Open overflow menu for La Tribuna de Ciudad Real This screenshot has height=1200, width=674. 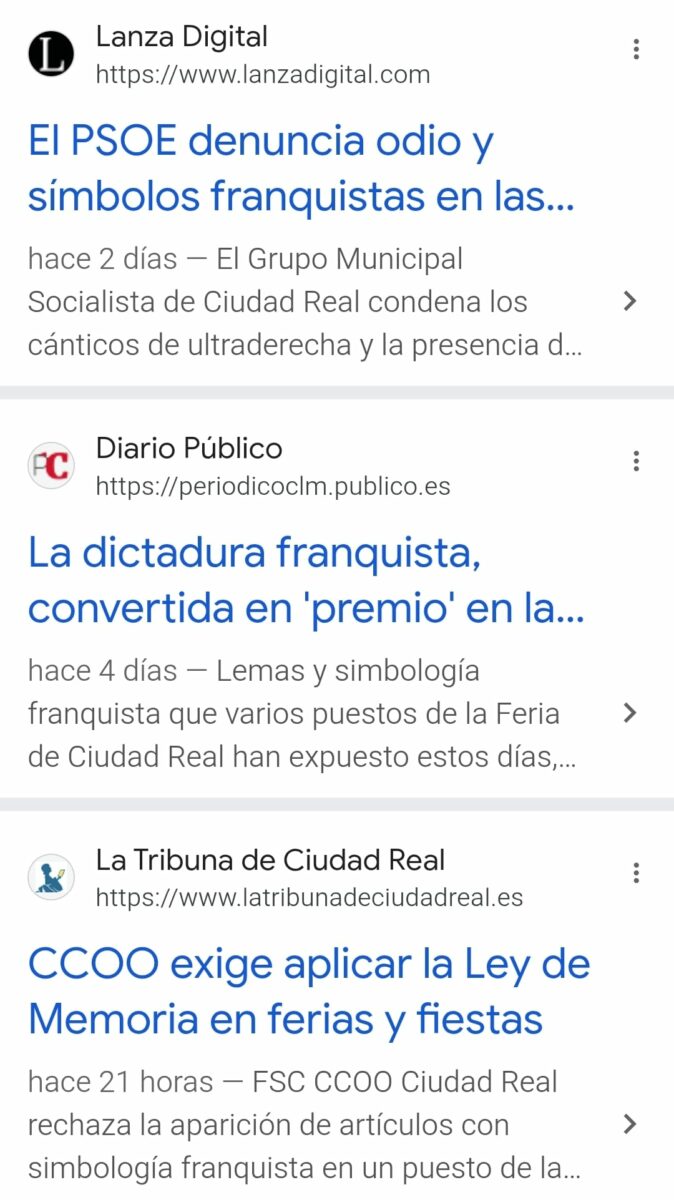[636, 873]
